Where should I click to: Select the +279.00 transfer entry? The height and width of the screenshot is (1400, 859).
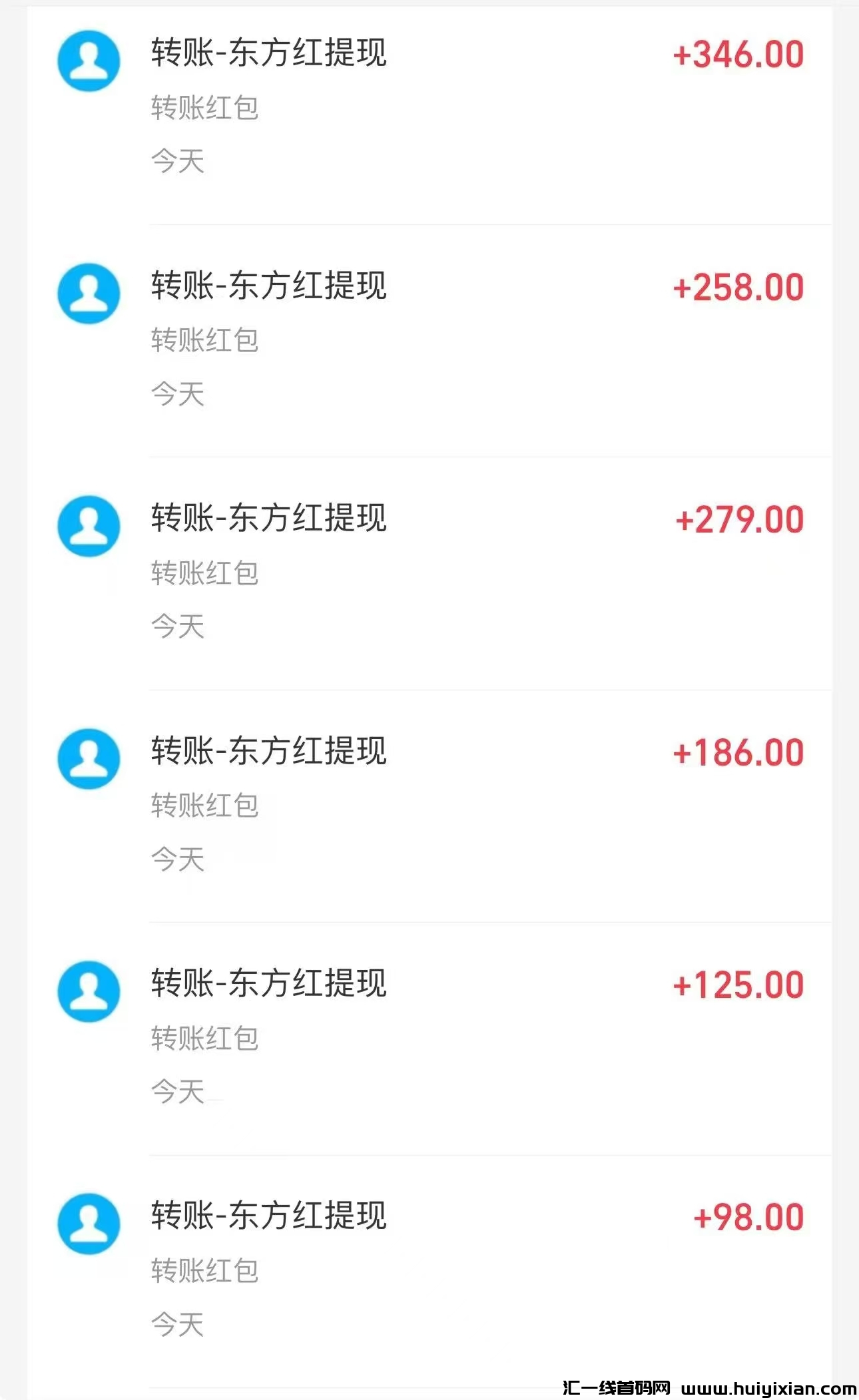click(429, 573)
